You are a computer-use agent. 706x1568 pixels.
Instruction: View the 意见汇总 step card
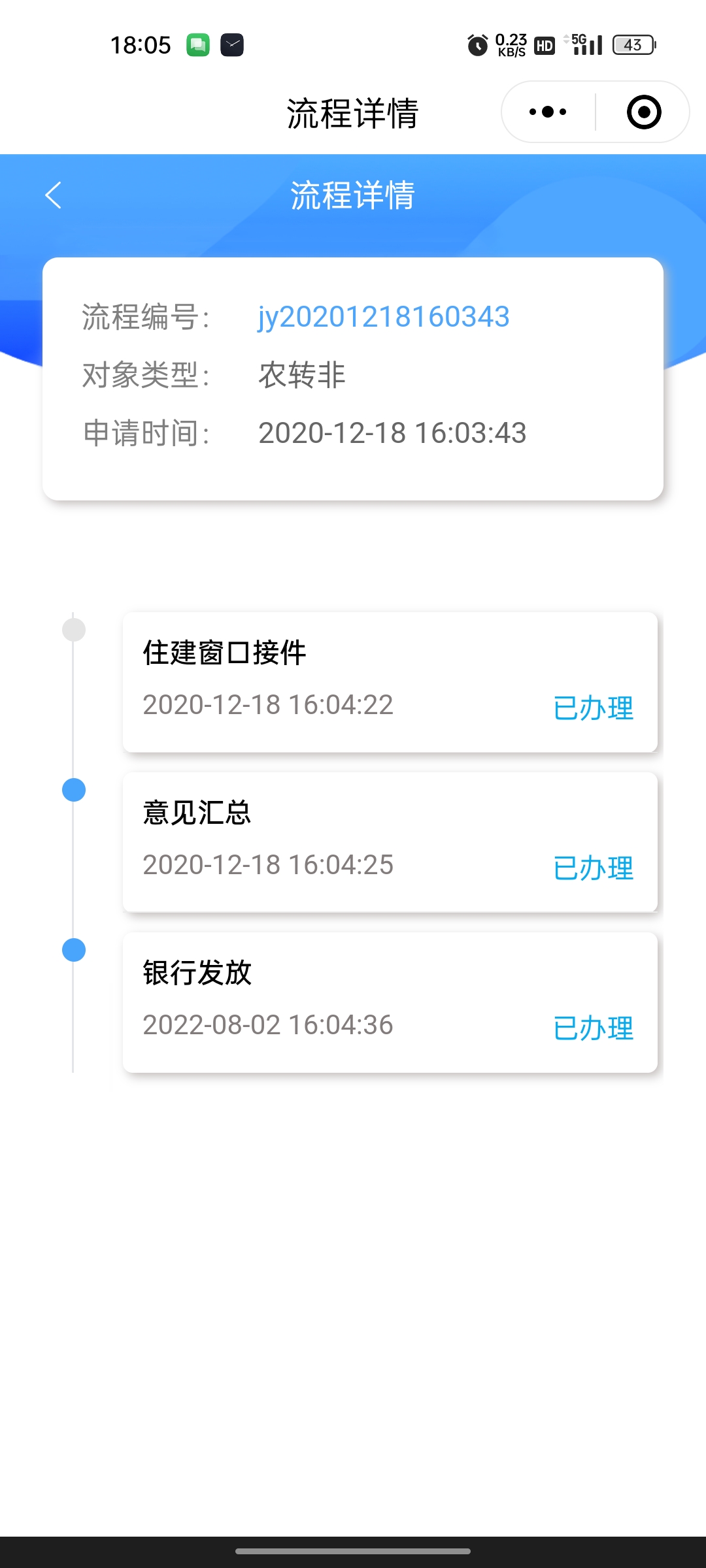[x=390, y=842]
